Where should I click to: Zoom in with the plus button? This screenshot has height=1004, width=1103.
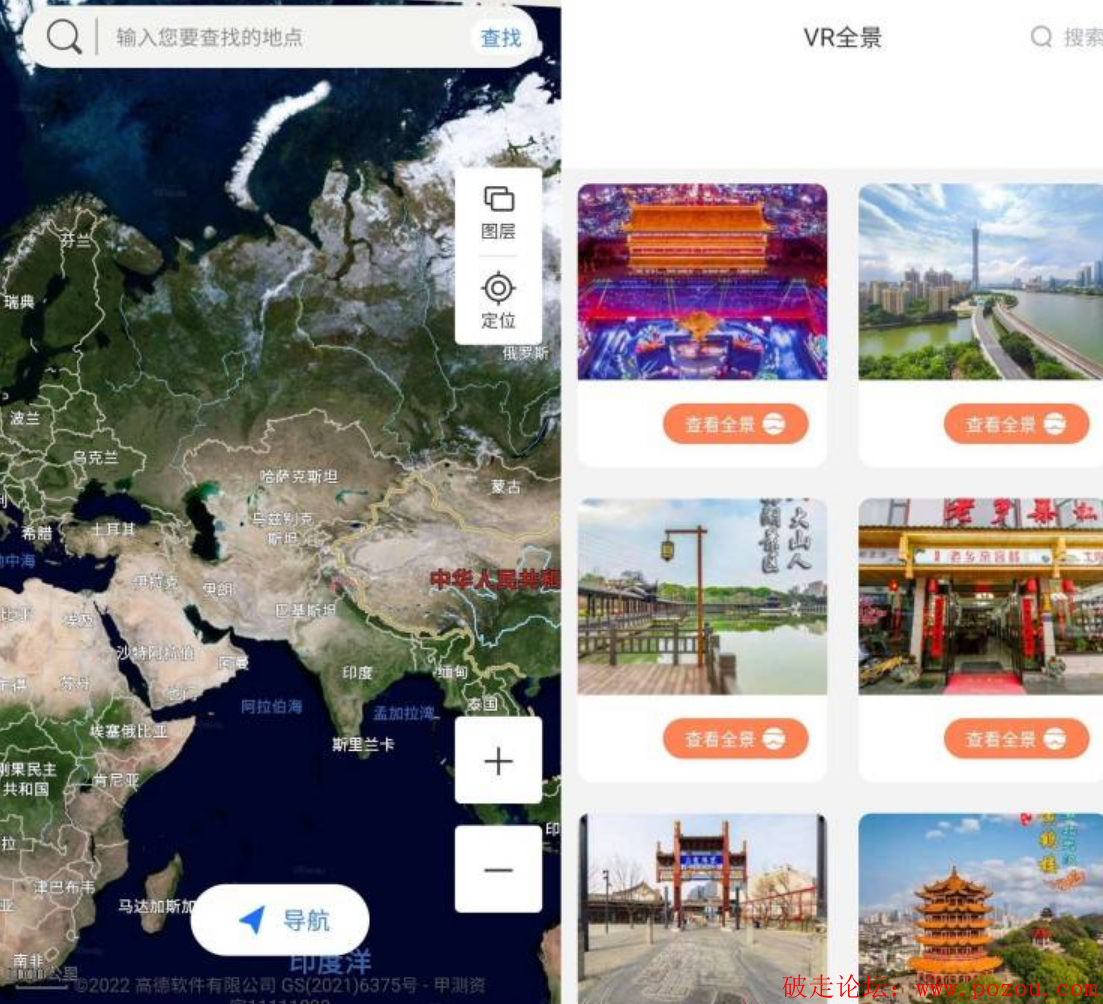click(x=498, y=761)
